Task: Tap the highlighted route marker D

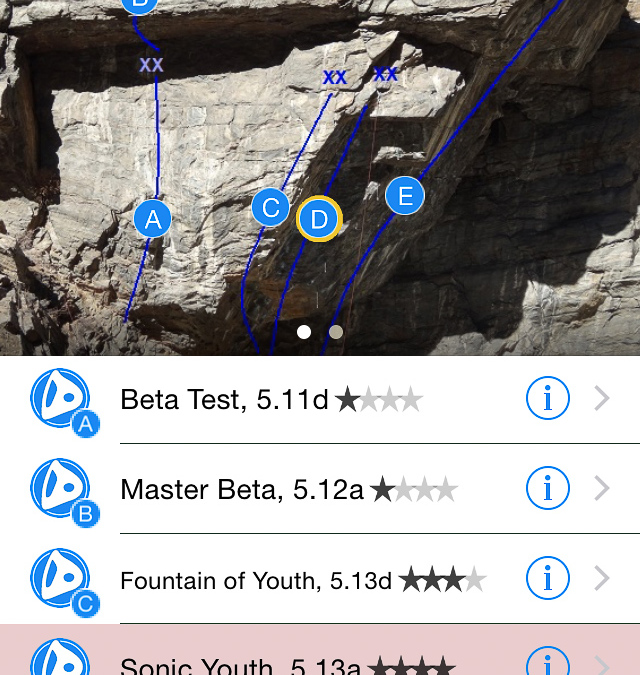Action: pyautogui.click(x=319, y=219)
